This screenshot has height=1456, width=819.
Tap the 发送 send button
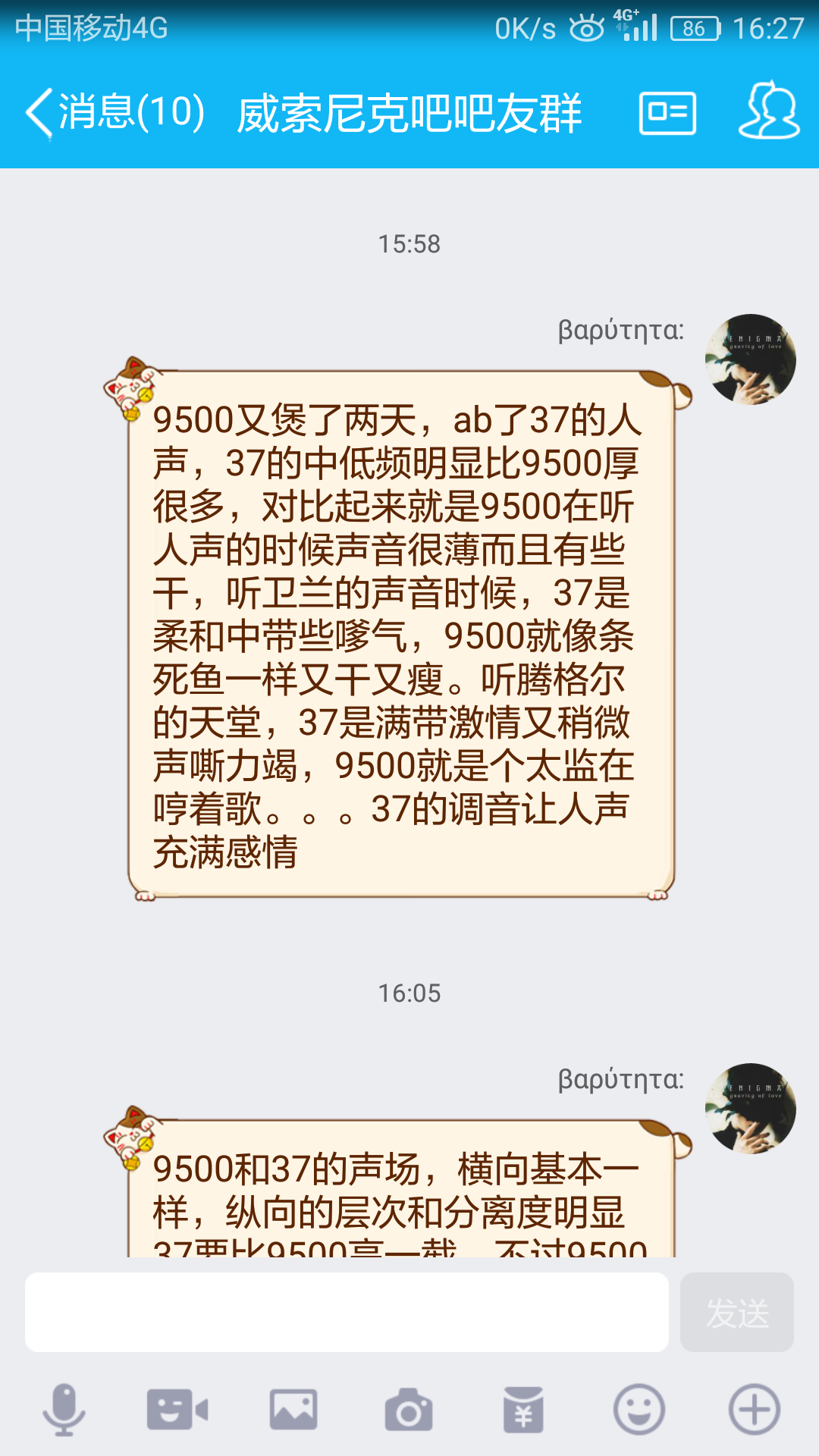click(x=736, y=1313)
